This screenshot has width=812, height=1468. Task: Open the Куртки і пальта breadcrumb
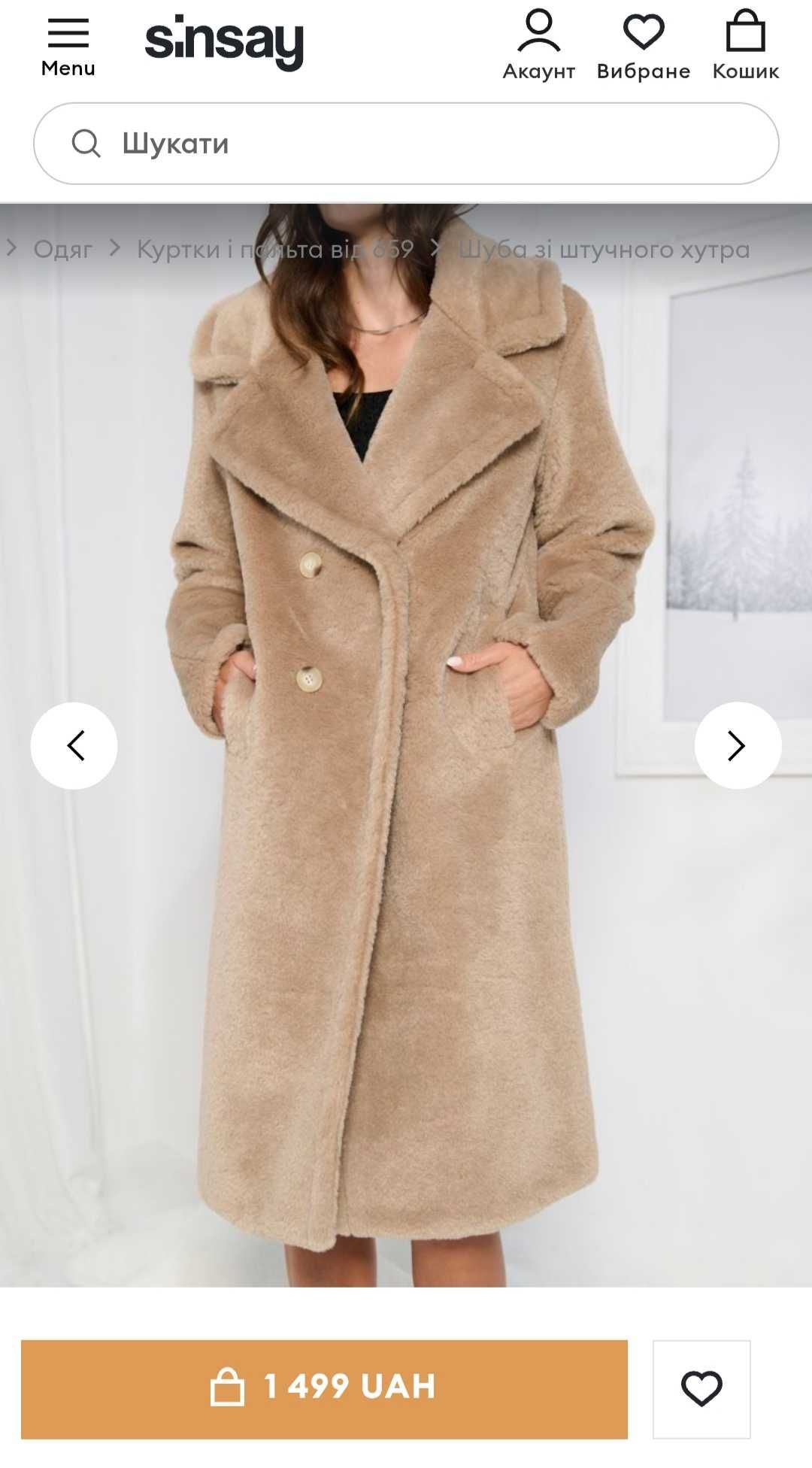[274, 250]
